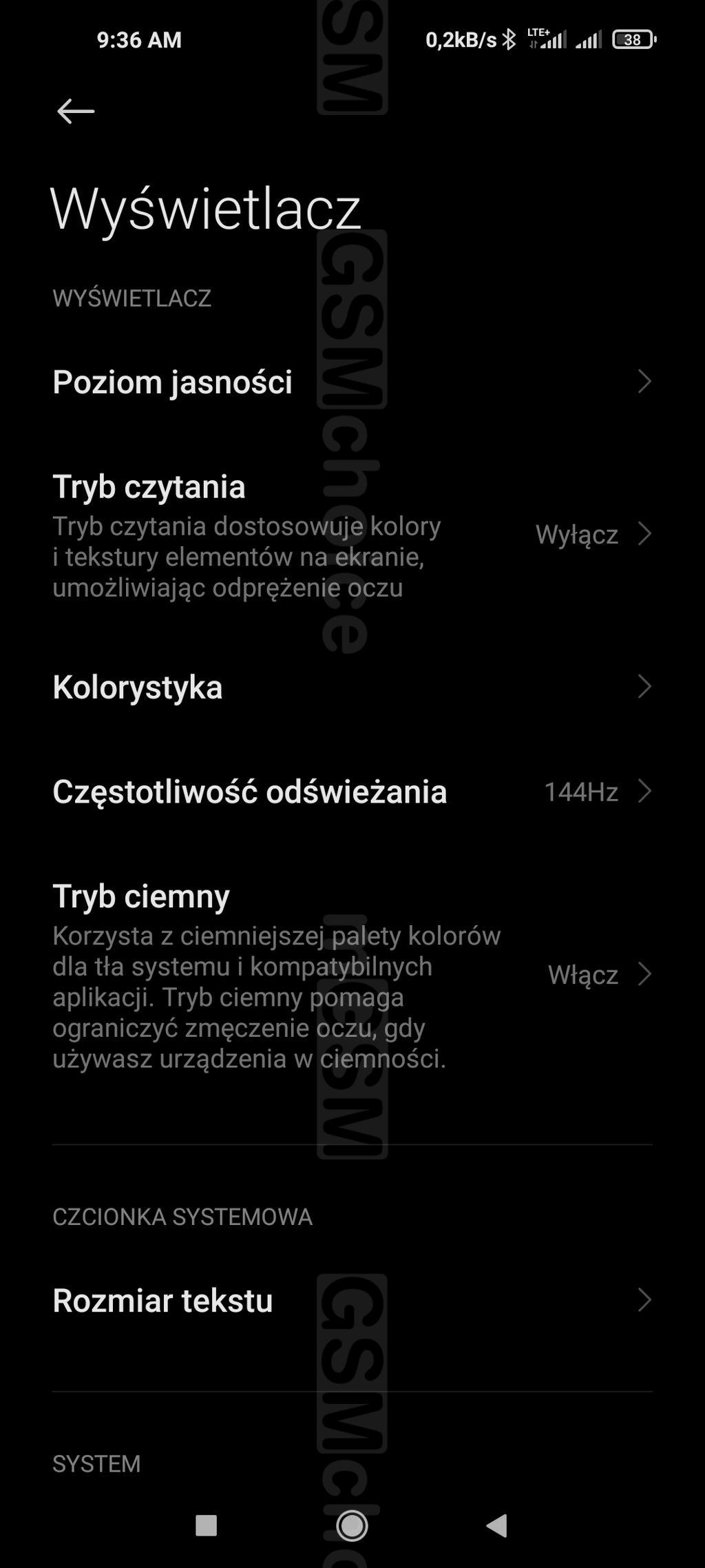
Task: Open Częstotliwość odświeżania setting
Action: (x=351, y=792)
